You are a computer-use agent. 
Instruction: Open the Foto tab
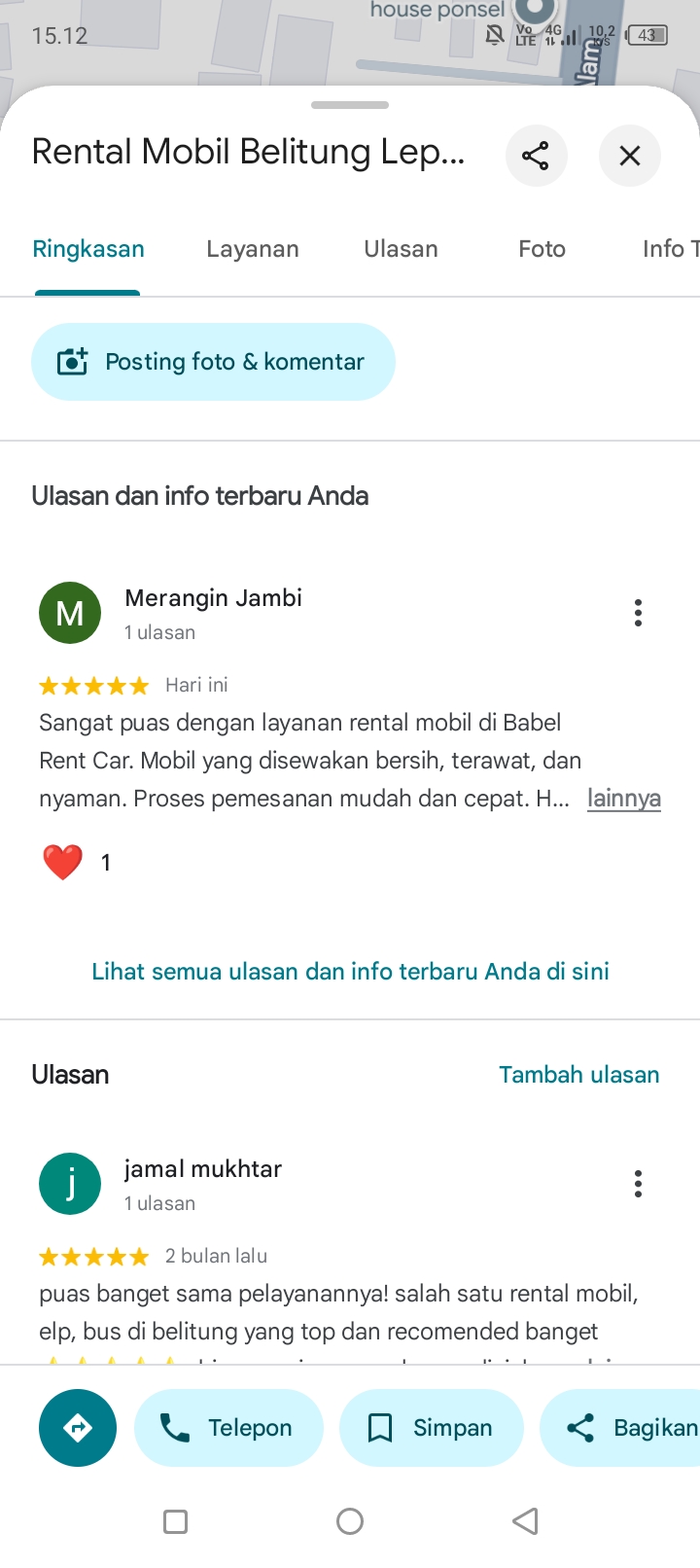click(x=542, y=249)
